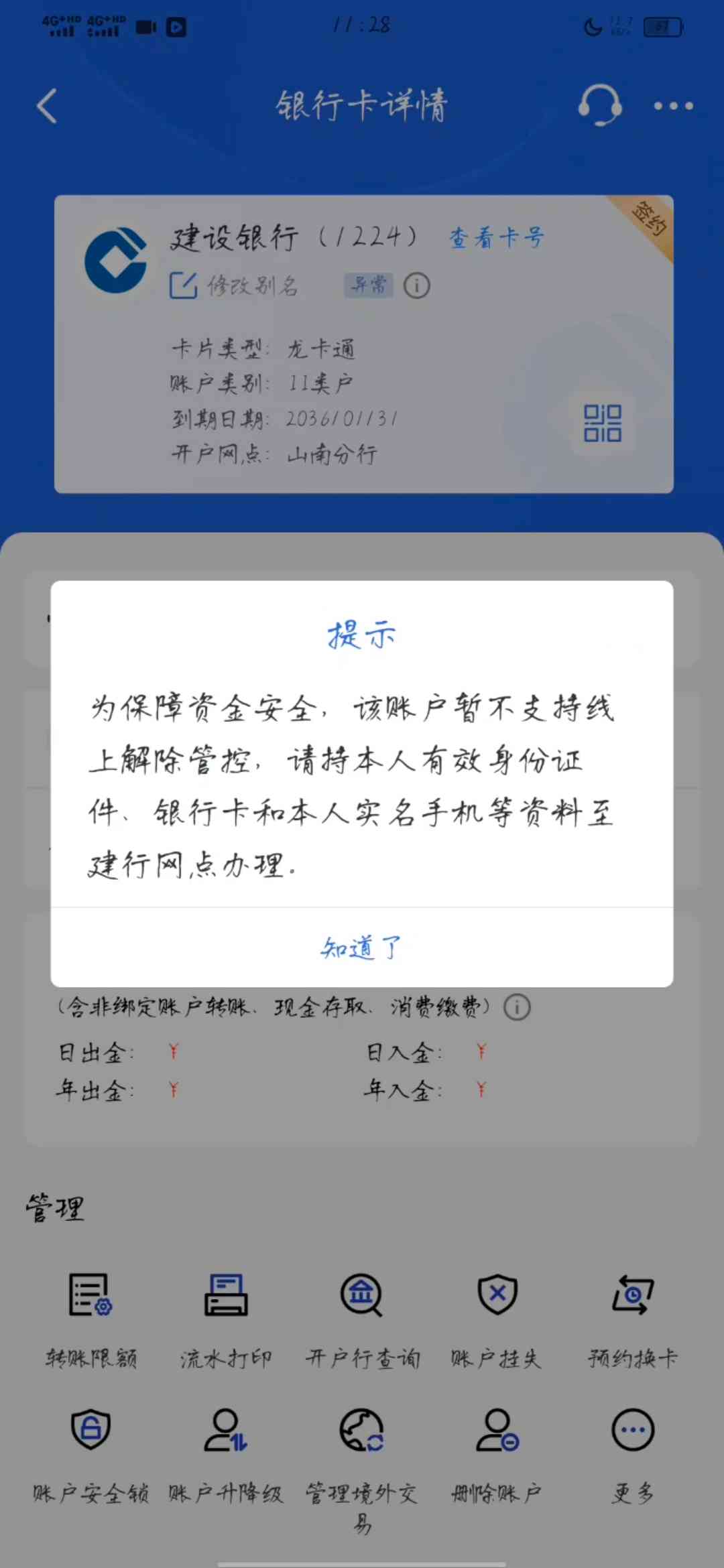Open the card QR code icon
This screenshot has height=1568, width=724.
tap(602, 423)
